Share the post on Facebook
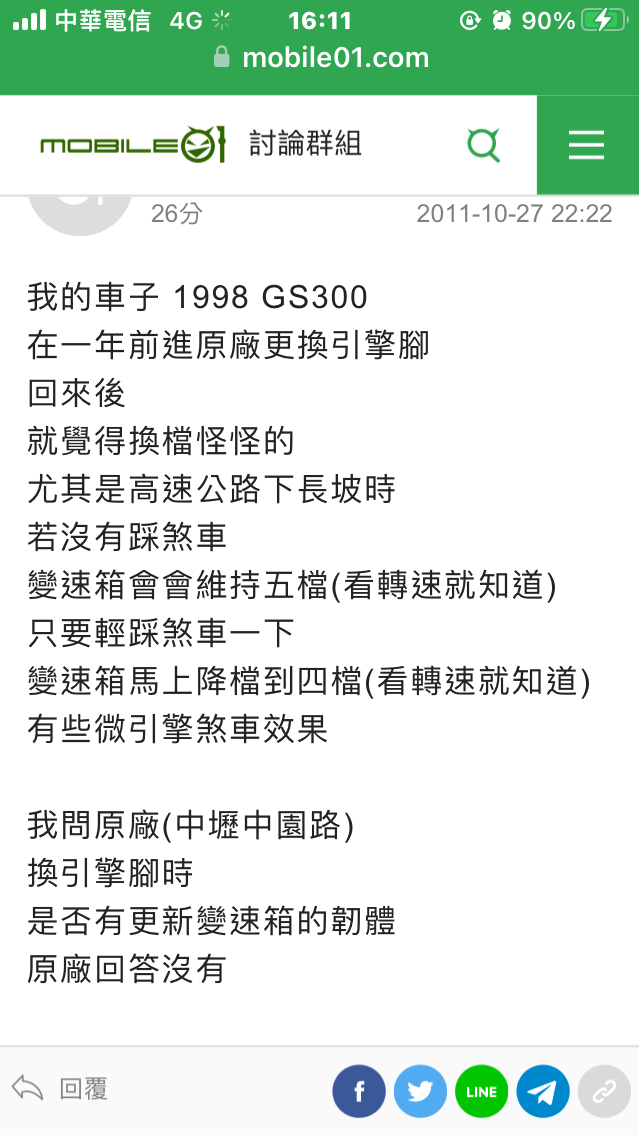The height and width of the screenshot is (1136, 639). click(359, 1091)
